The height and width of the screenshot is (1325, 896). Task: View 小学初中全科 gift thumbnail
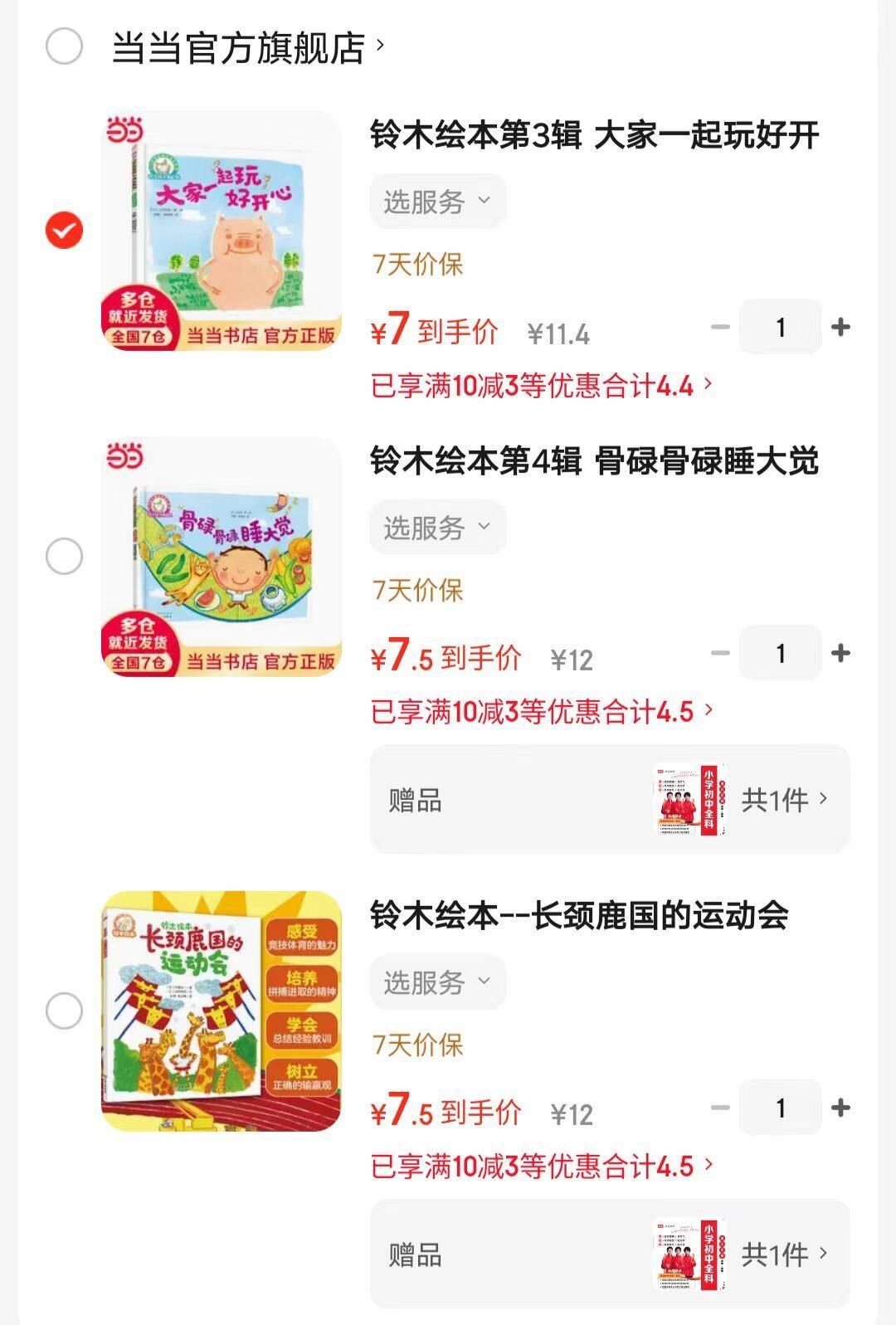pyautogui.click(x=691, y=800)
